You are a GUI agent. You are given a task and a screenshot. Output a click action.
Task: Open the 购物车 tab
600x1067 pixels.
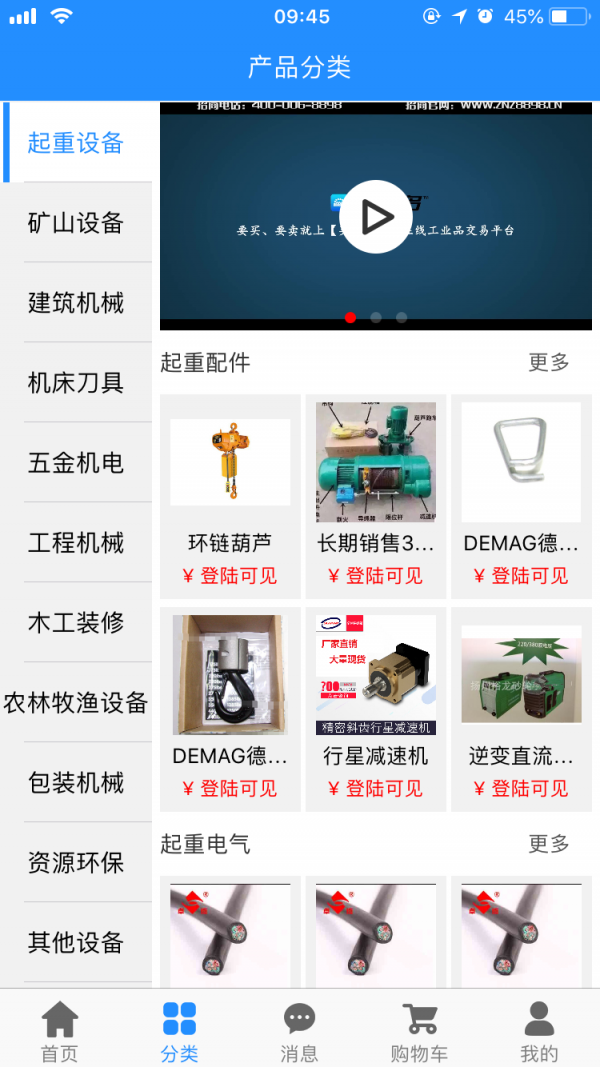click(419, 1030)
